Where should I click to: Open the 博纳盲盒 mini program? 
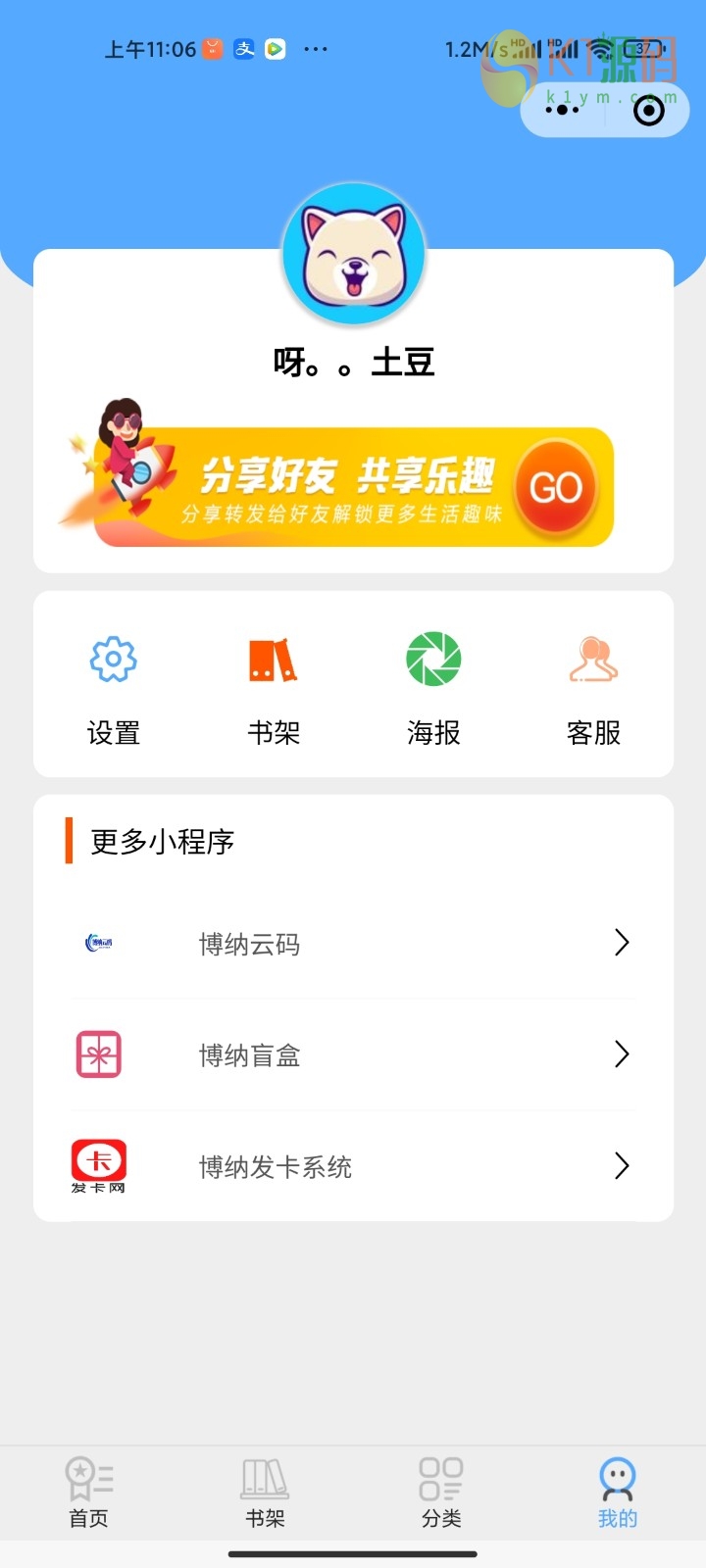pyautogui.click(x=353, y=1055)
